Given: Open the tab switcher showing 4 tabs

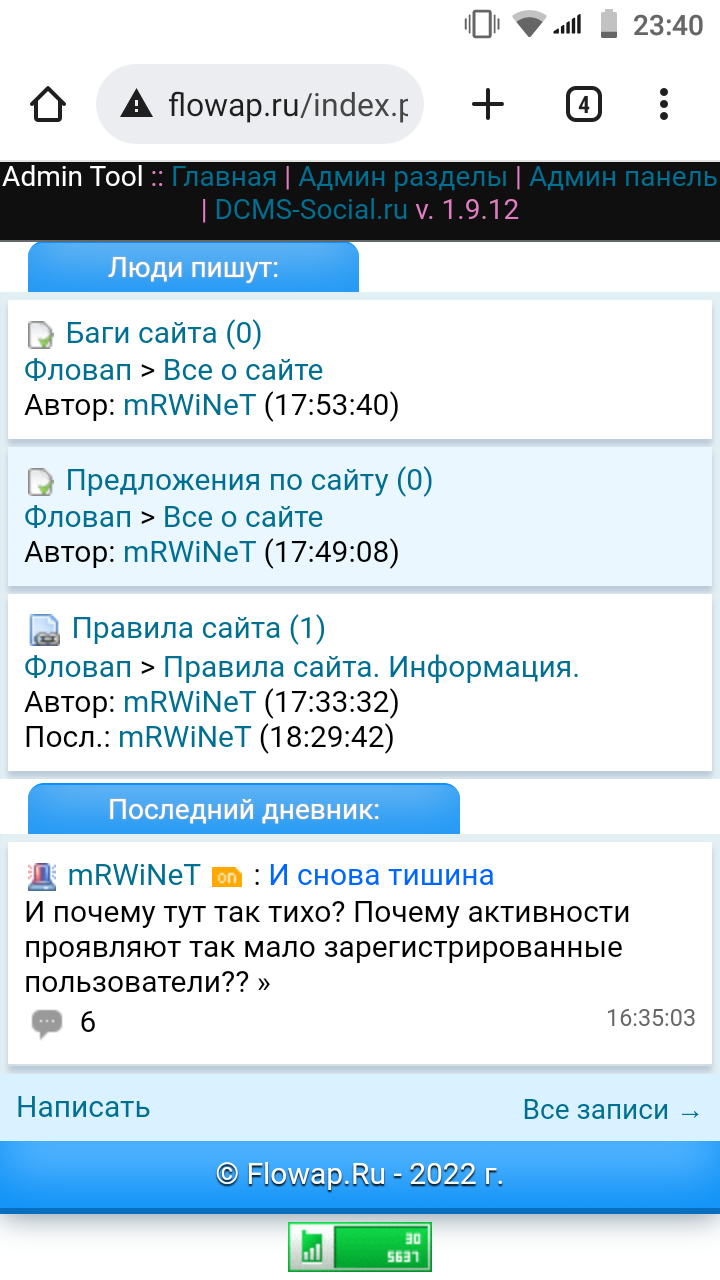Looking at the screenshot, I should point(583,104).
